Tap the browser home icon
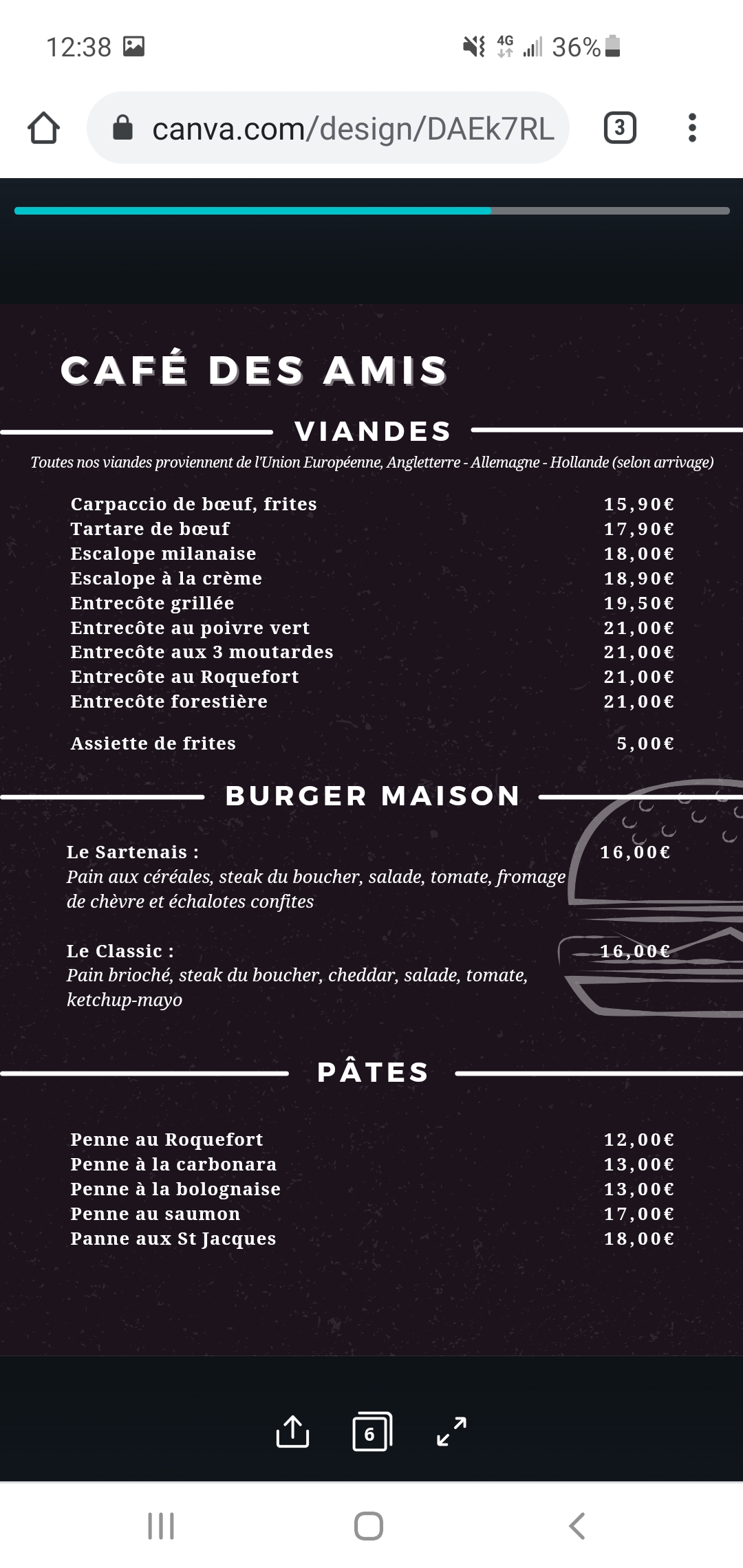743x1568 pixels. point(43,128)
